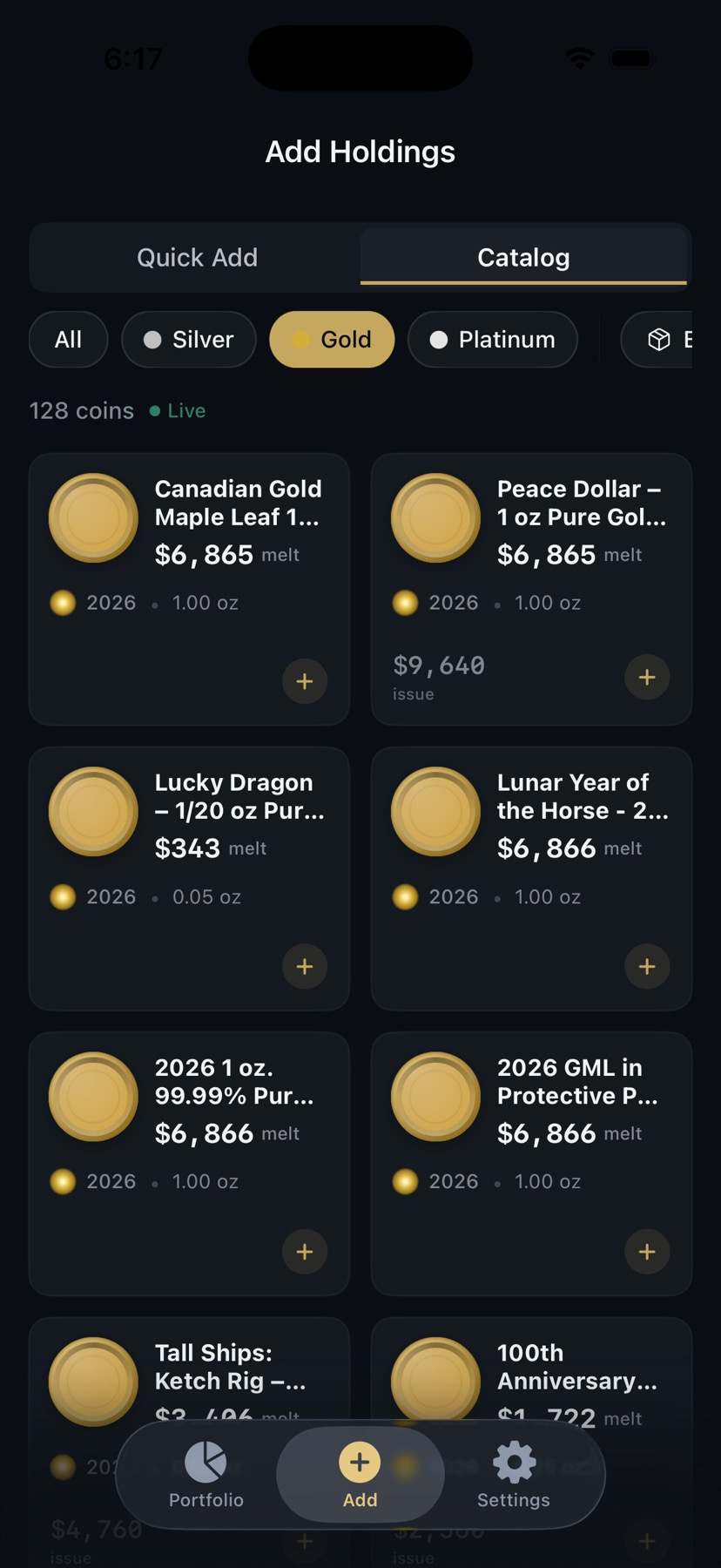The height and width of the screenshot is (1568, 721).
Task: Tap the Lucky Dragon coin image
Action: [x=92, y=810]
